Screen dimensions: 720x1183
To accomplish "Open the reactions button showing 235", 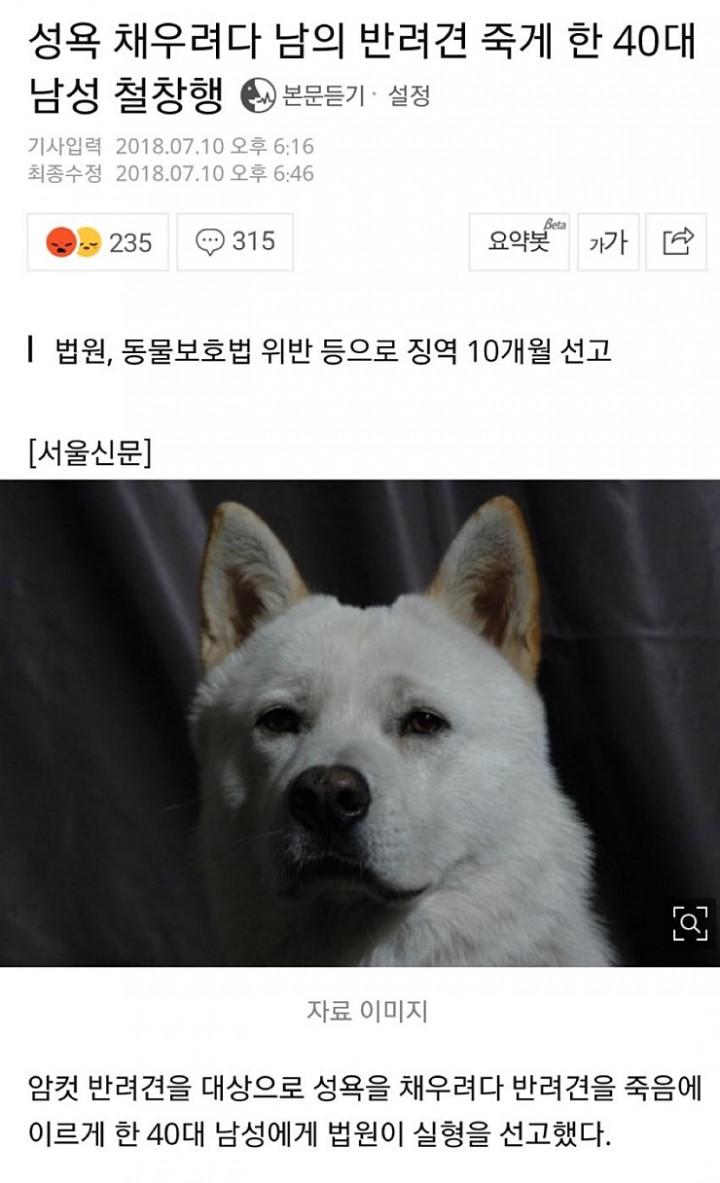I will pyautogui.click(x=98, y=242).
